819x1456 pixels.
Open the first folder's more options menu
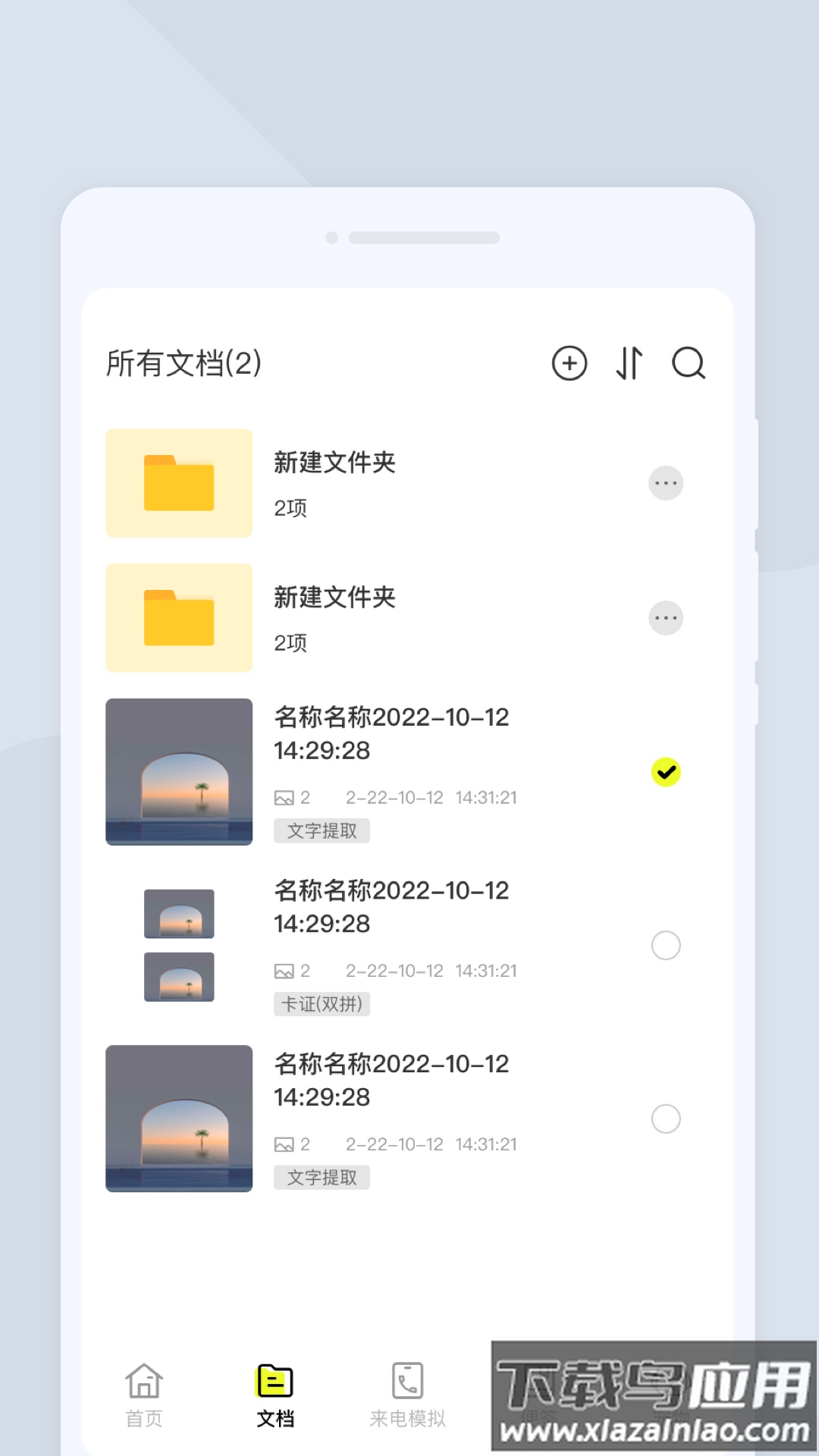pyautogui.click(x=666, y=483)
